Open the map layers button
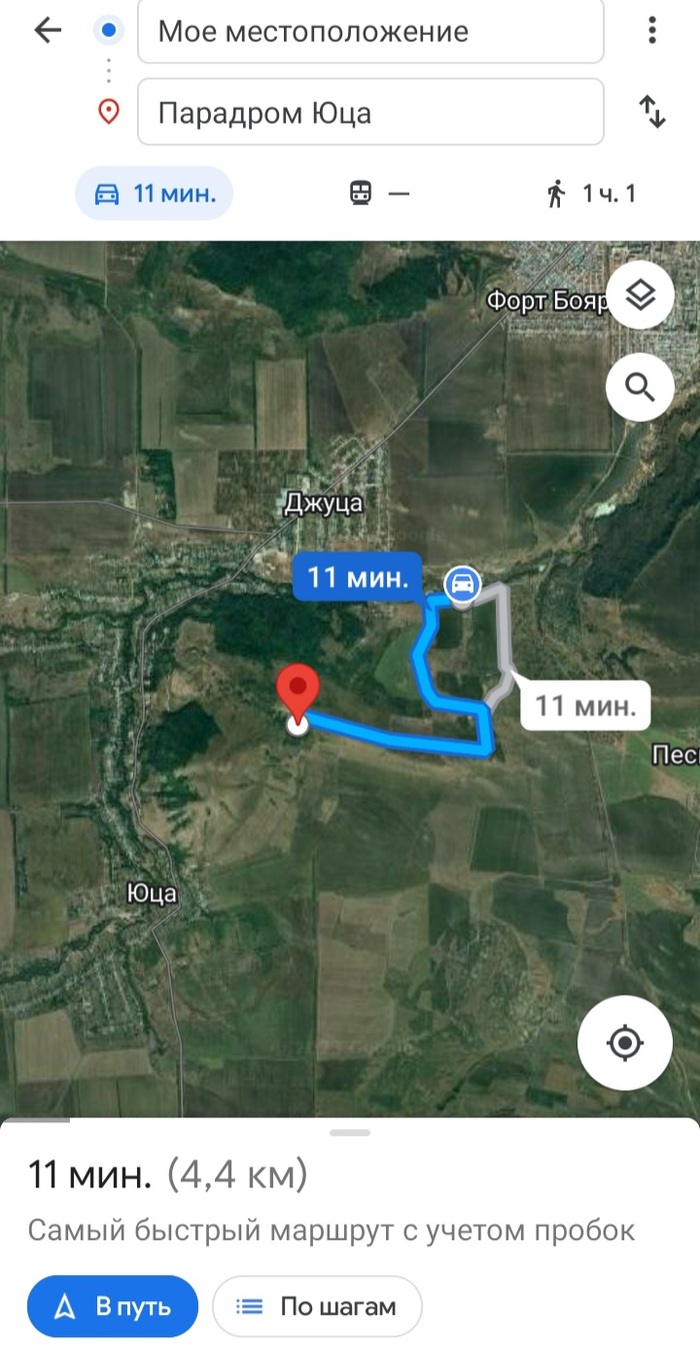 (x=639, y=295)
